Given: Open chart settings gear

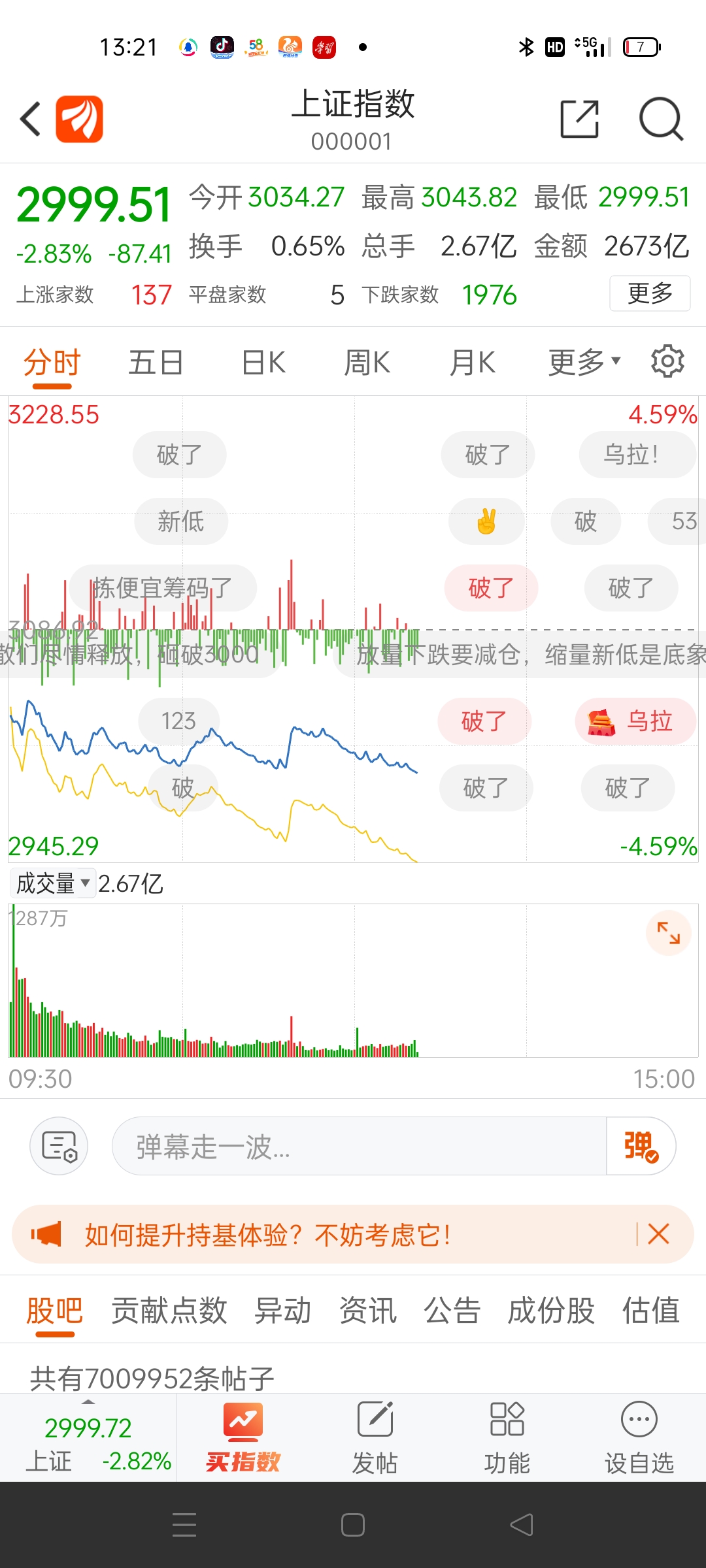Looking at the screenshot, I should coord(667,361).
